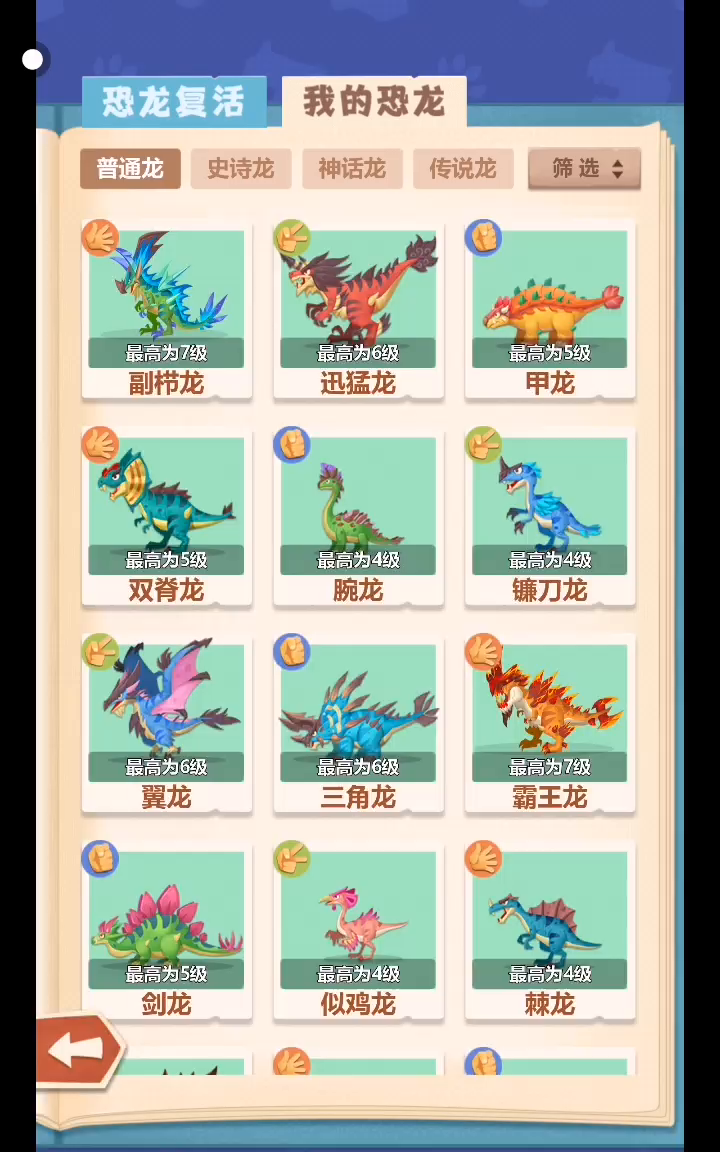Select the 腕龙 dinosaur card

(358, 517)
